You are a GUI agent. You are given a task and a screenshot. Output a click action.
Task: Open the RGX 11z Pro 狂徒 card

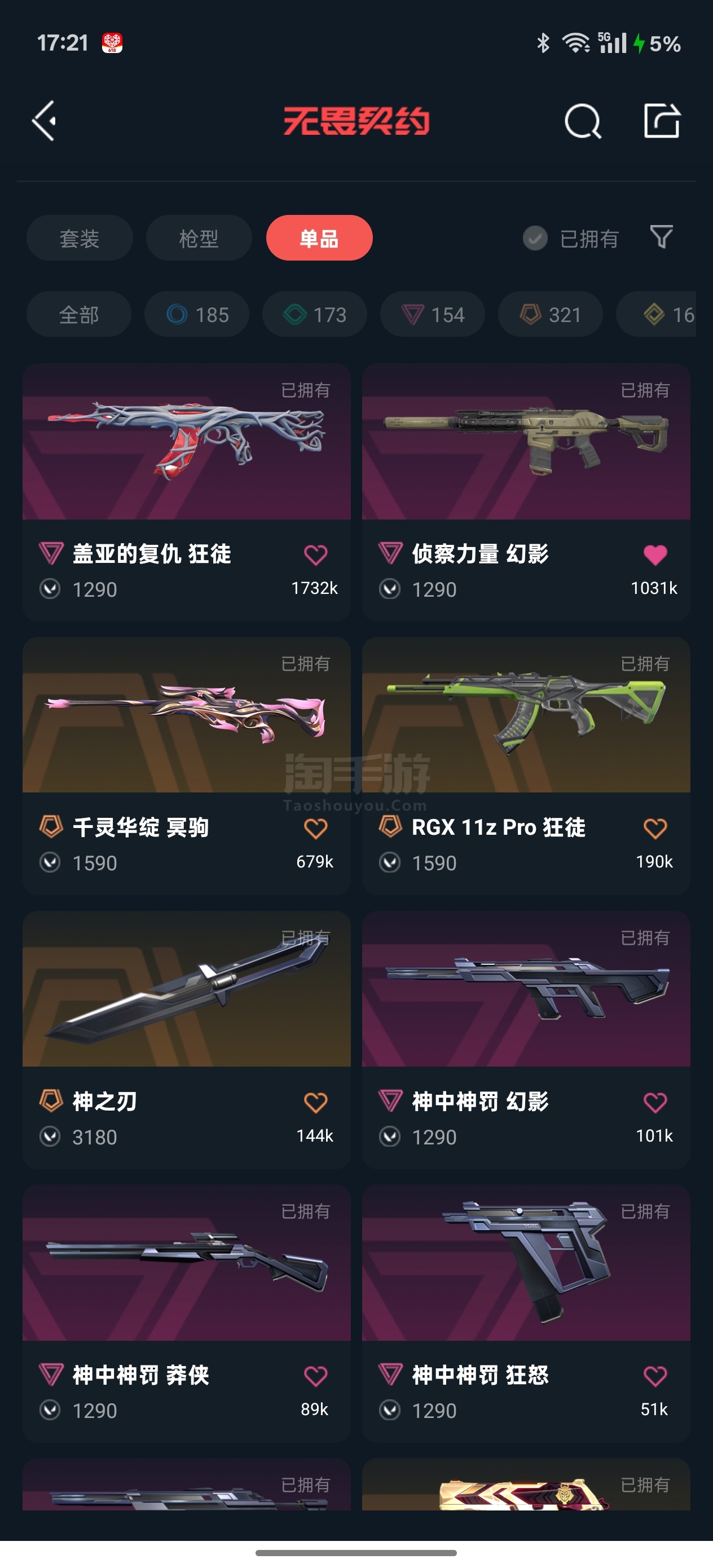526,766
